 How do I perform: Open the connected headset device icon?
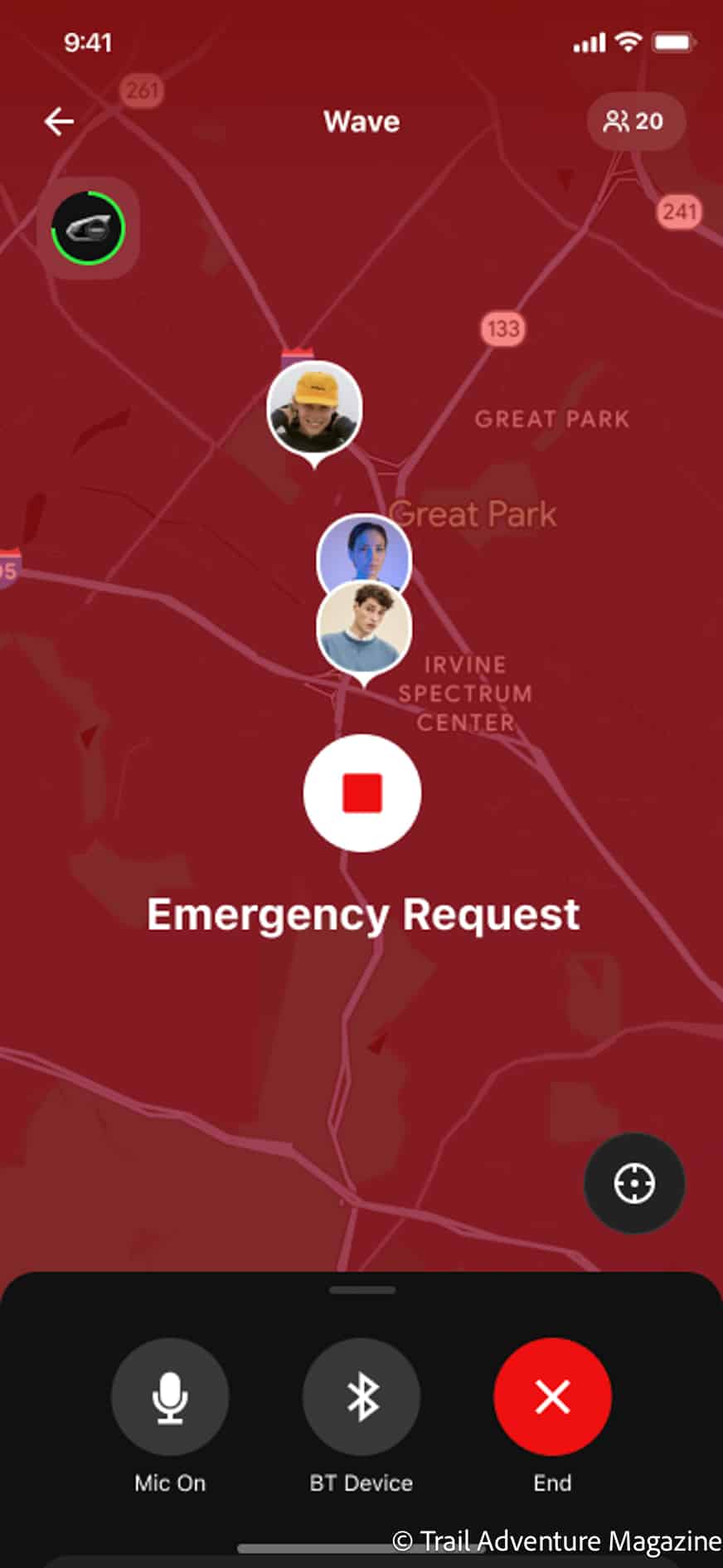[88, 228]
